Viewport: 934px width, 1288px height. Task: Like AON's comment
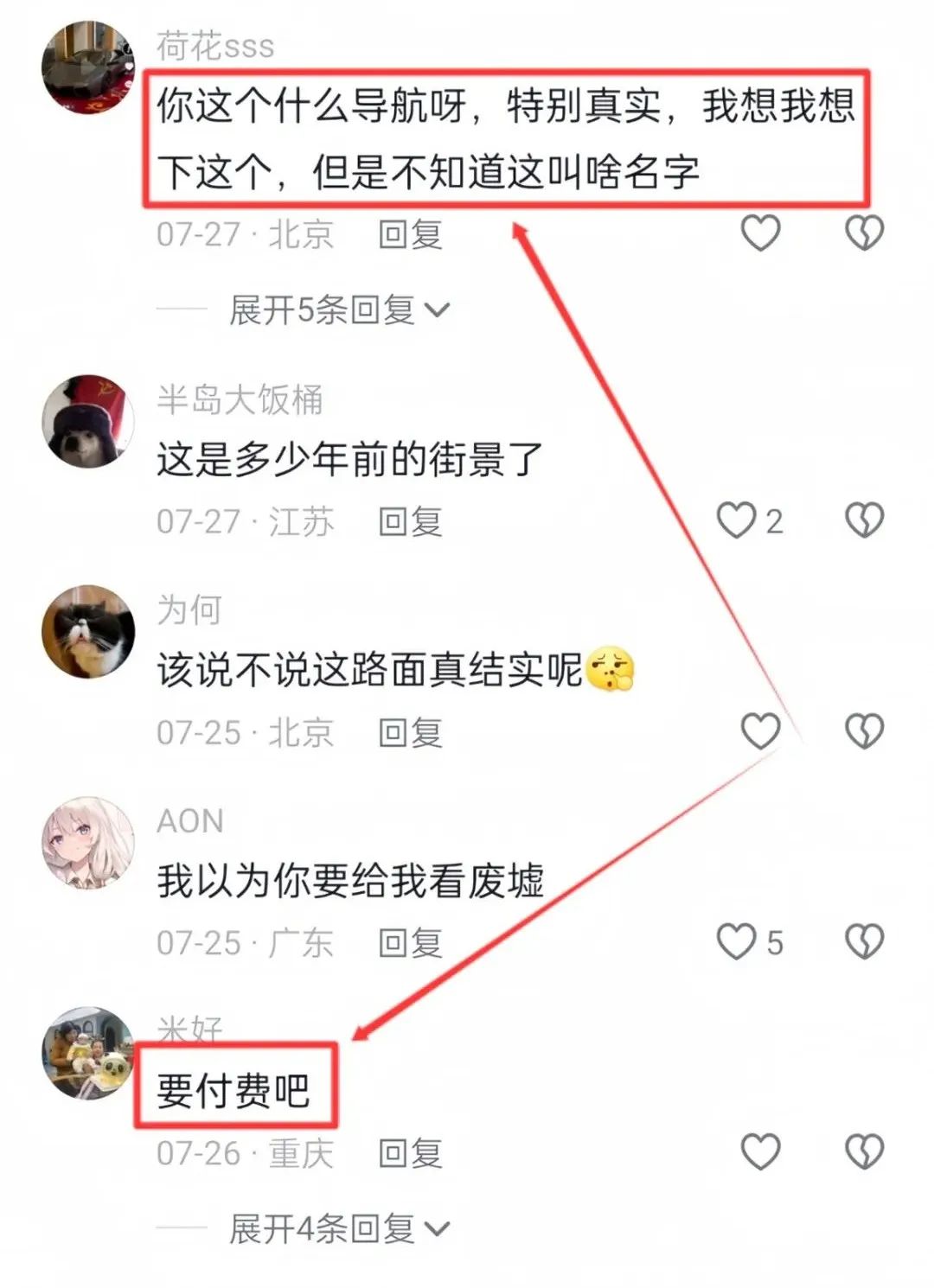pyautogui.click(x=737, y=941)
